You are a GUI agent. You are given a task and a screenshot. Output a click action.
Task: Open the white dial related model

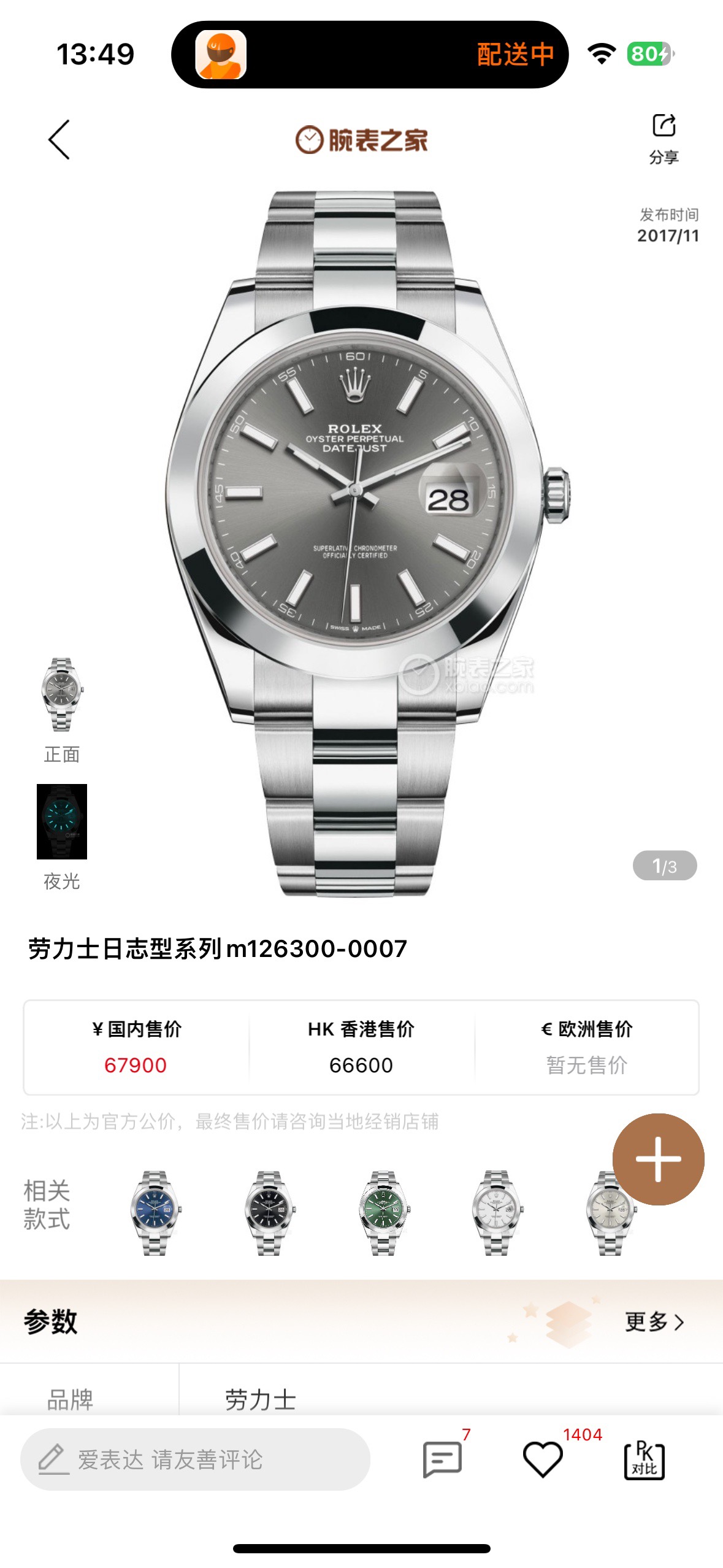click(x=497, y=1212)
